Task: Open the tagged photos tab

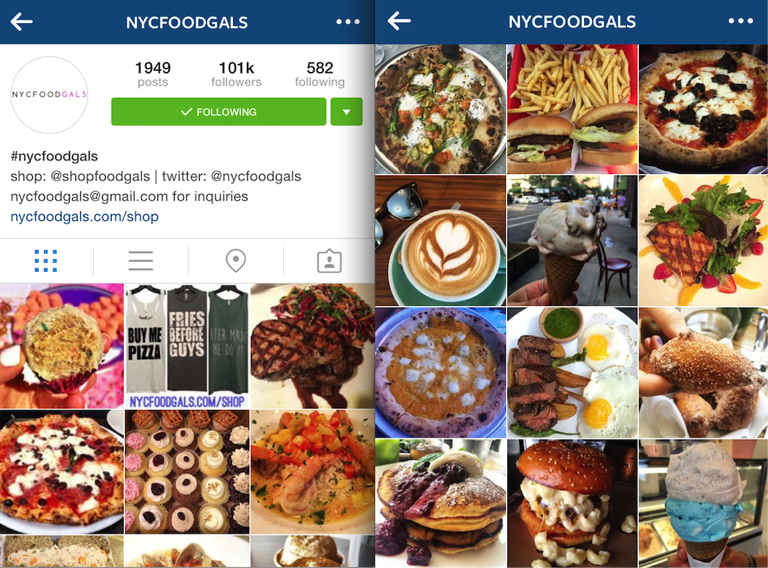Action: point(329,261)
